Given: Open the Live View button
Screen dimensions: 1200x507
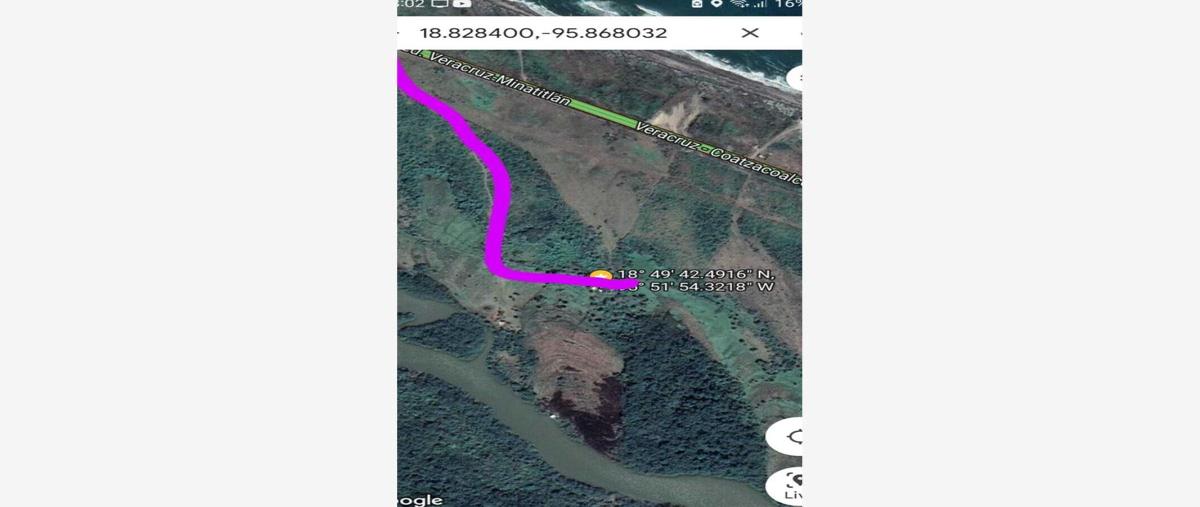Looking at the screenshot, I should coord(790,486).
